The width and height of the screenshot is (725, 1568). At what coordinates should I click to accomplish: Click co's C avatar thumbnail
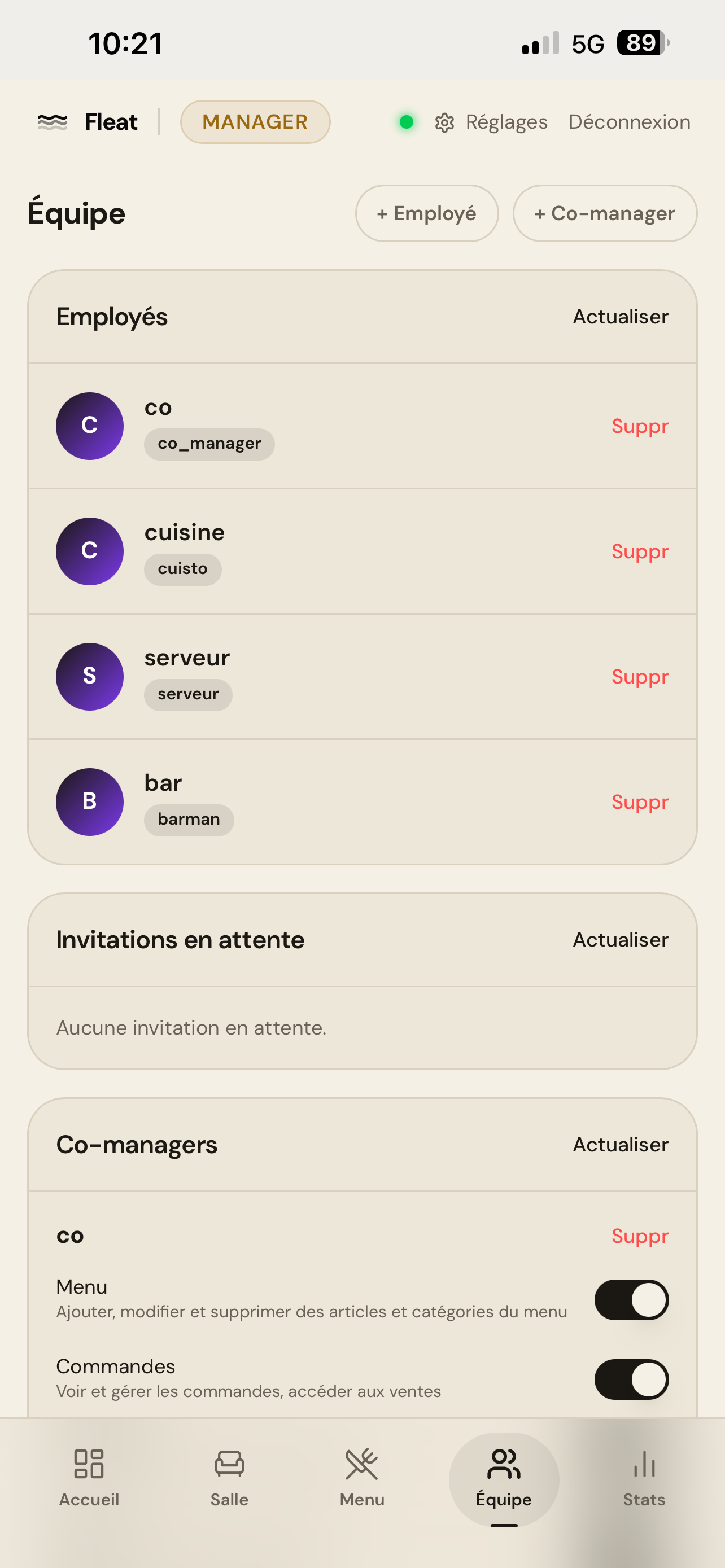coord(89,426)
